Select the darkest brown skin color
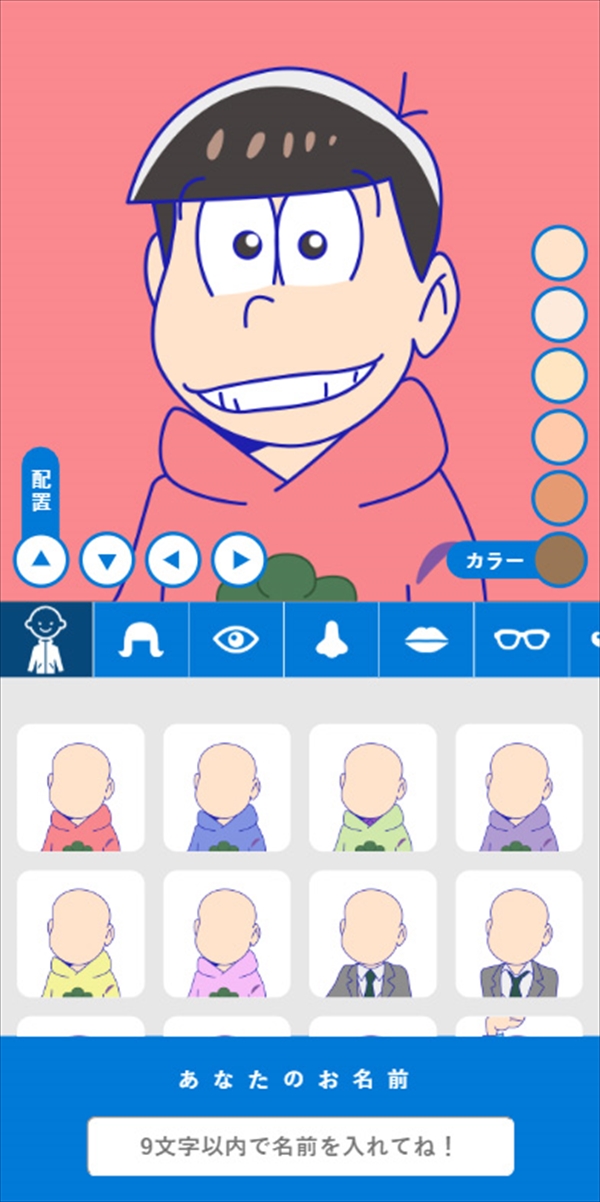 [559, 559]
